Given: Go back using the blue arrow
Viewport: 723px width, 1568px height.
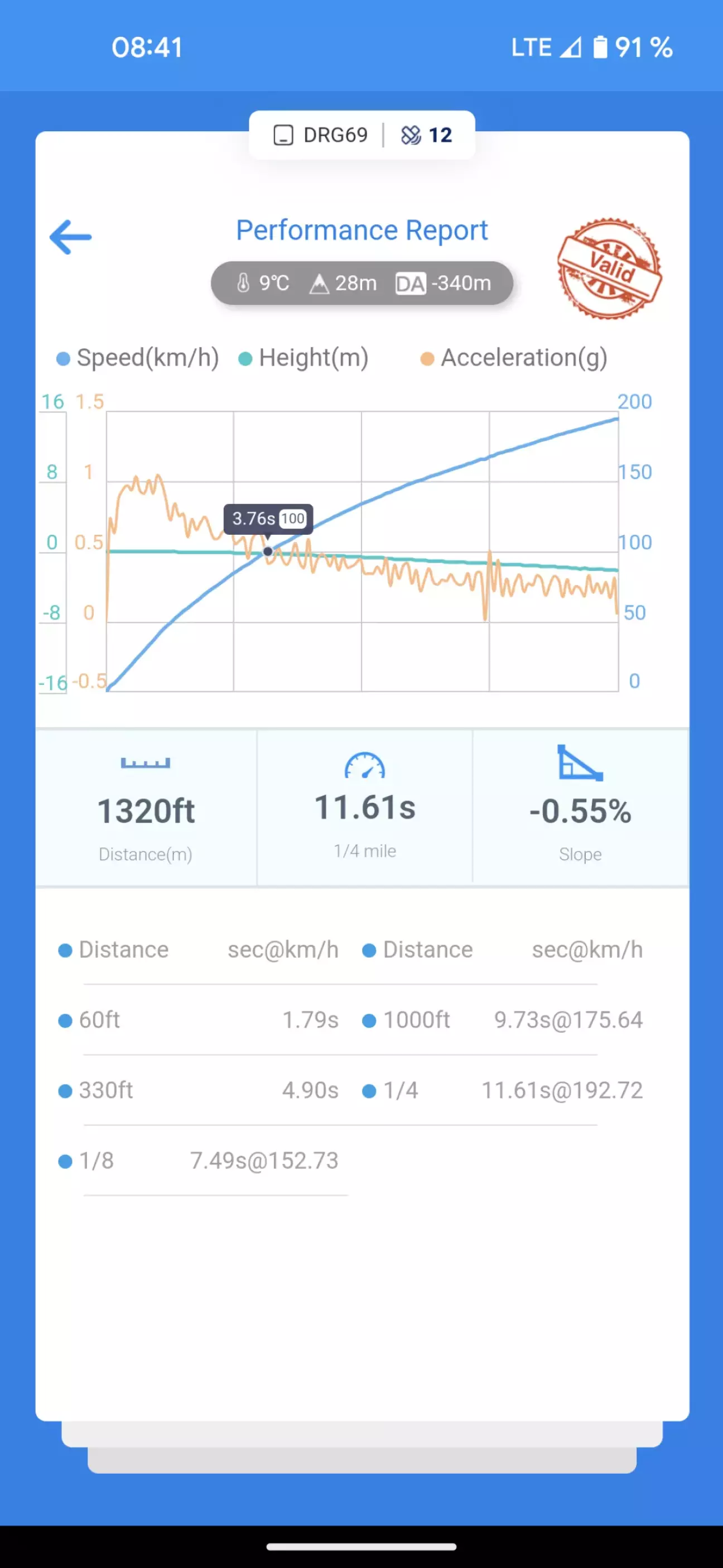Looking at the screenshot, I should pos(71,237).
